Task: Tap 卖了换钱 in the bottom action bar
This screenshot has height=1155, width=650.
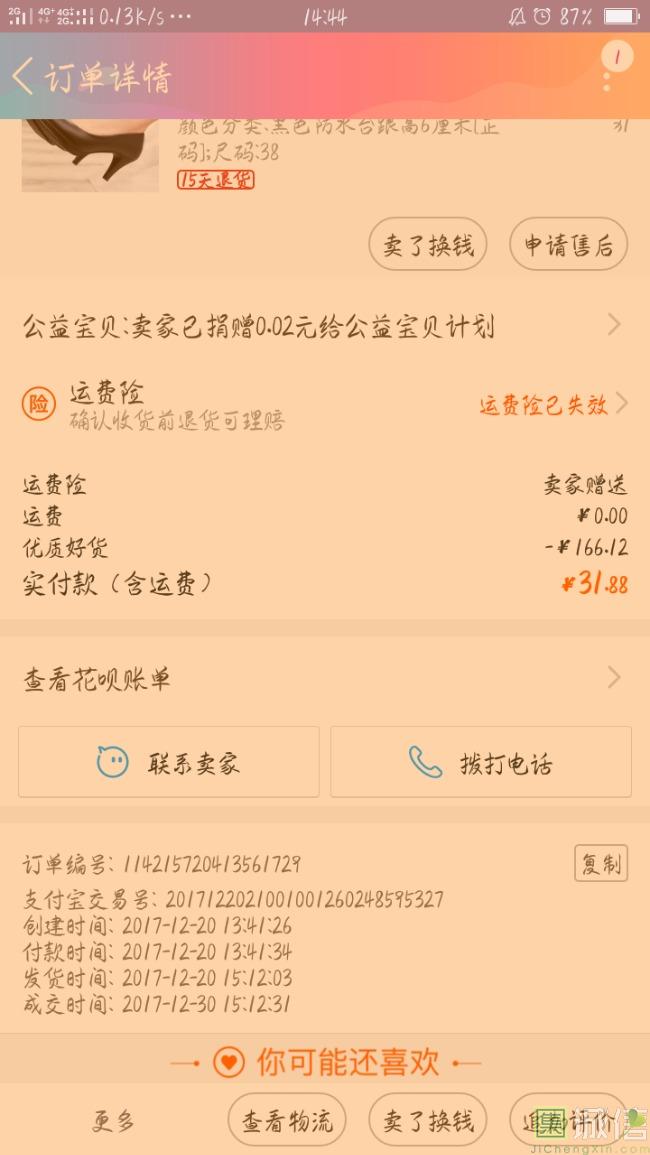Action: (428, 1121)
